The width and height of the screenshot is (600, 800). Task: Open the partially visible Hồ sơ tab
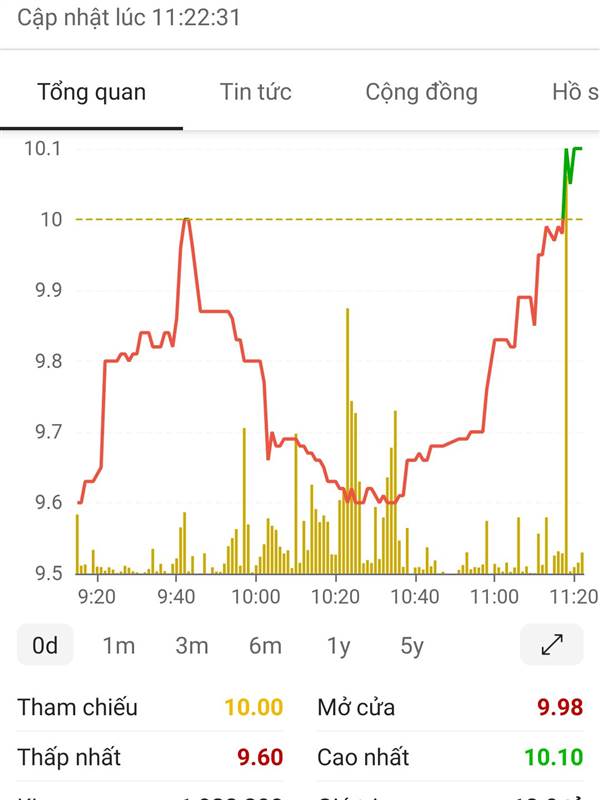click(x=575, y=93)
